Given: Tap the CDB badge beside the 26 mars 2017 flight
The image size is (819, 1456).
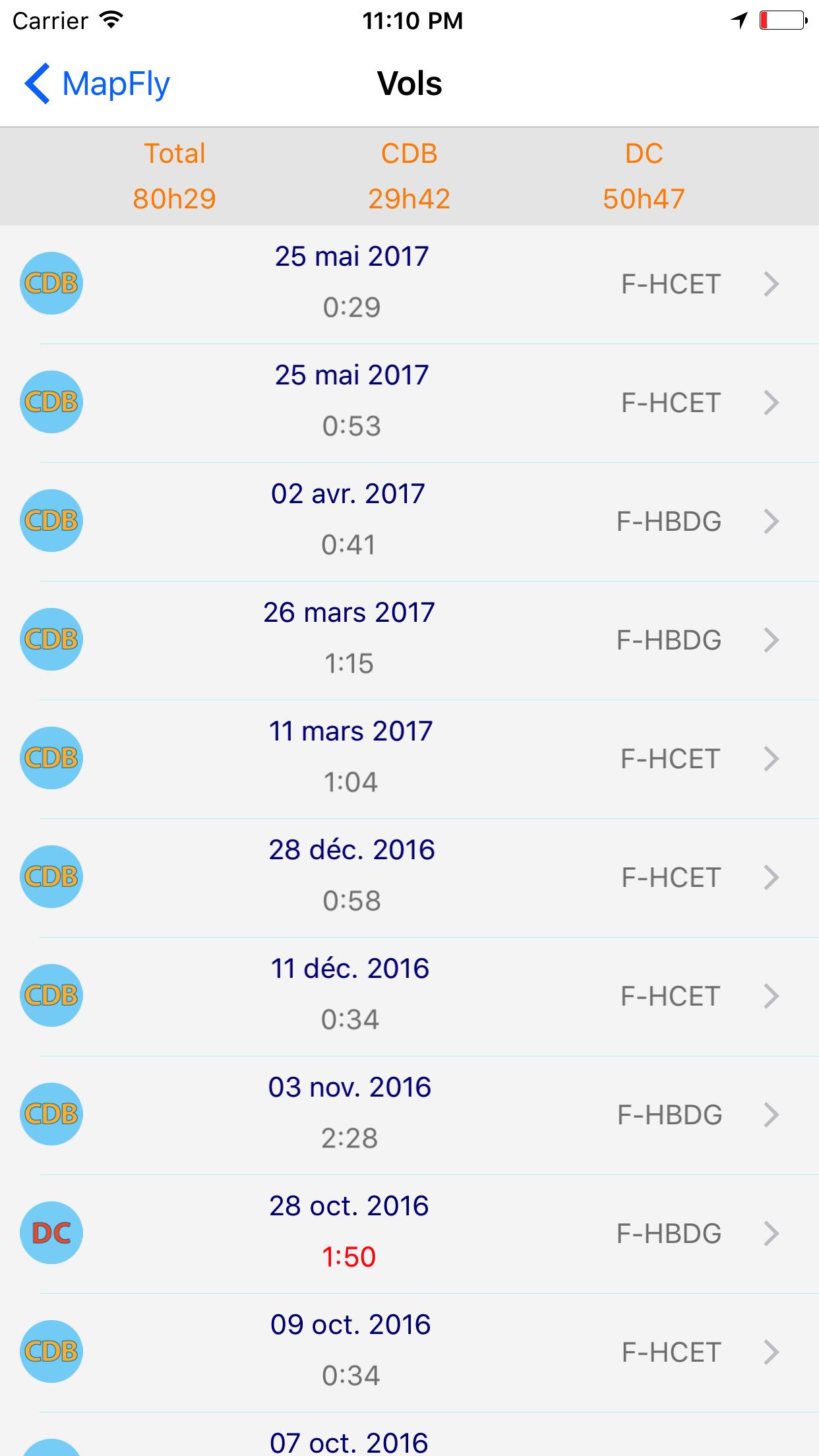Looking at the screenshot, I should 51,638.
